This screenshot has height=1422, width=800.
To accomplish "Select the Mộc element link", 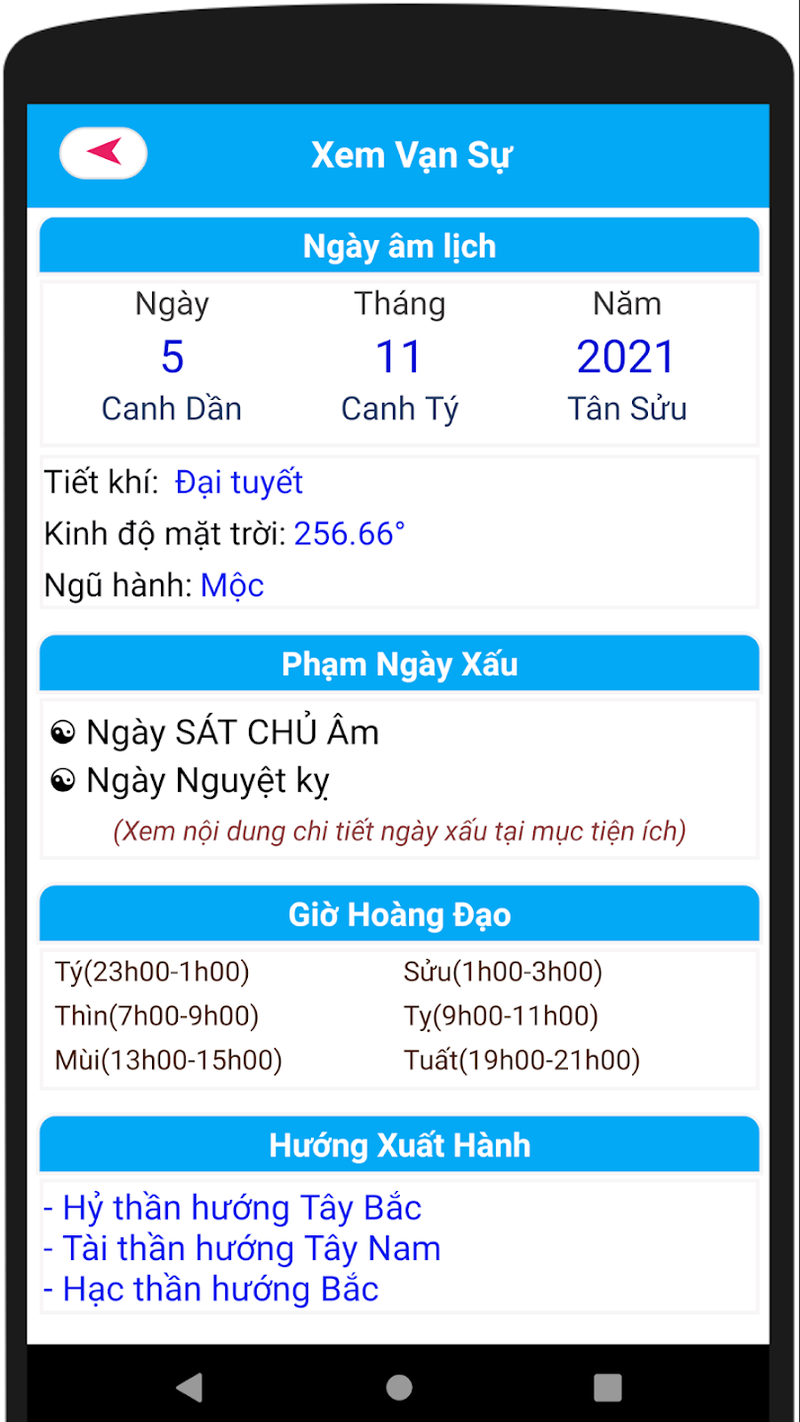I will tap(231, 585).
